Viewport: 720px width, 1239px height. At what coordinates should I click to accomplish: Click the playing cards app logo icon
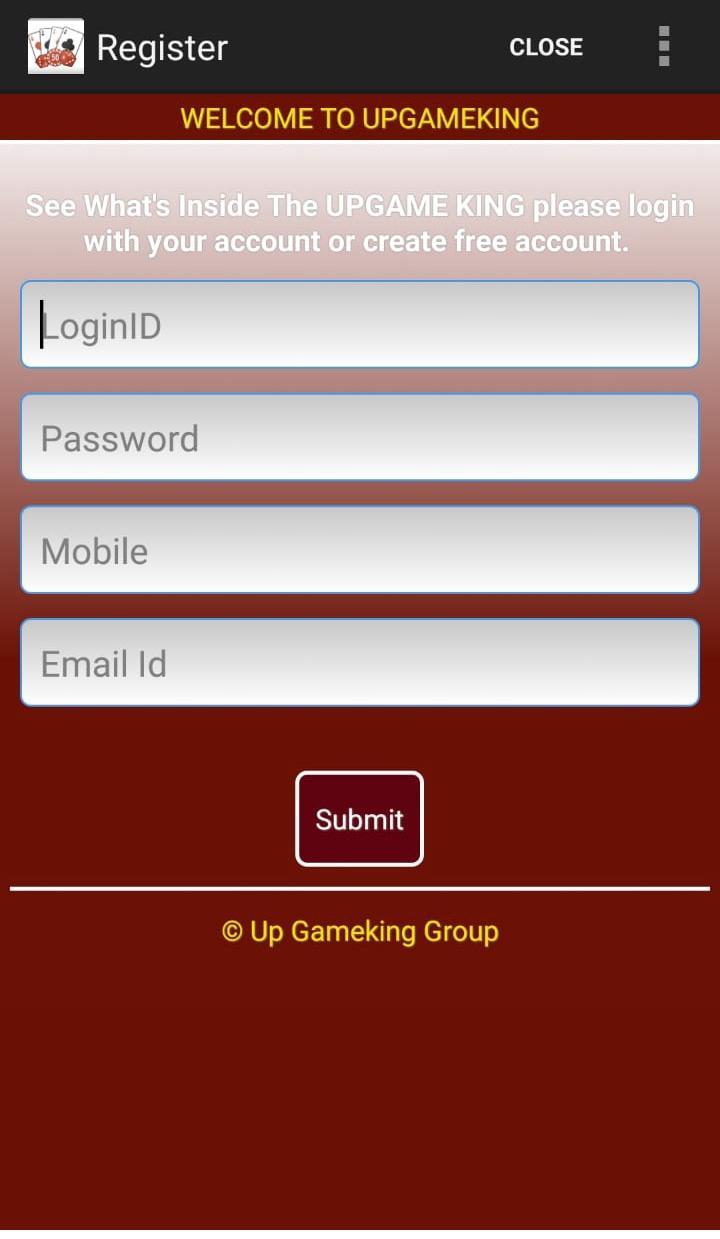pyautogui.click(x=55, y=46)
